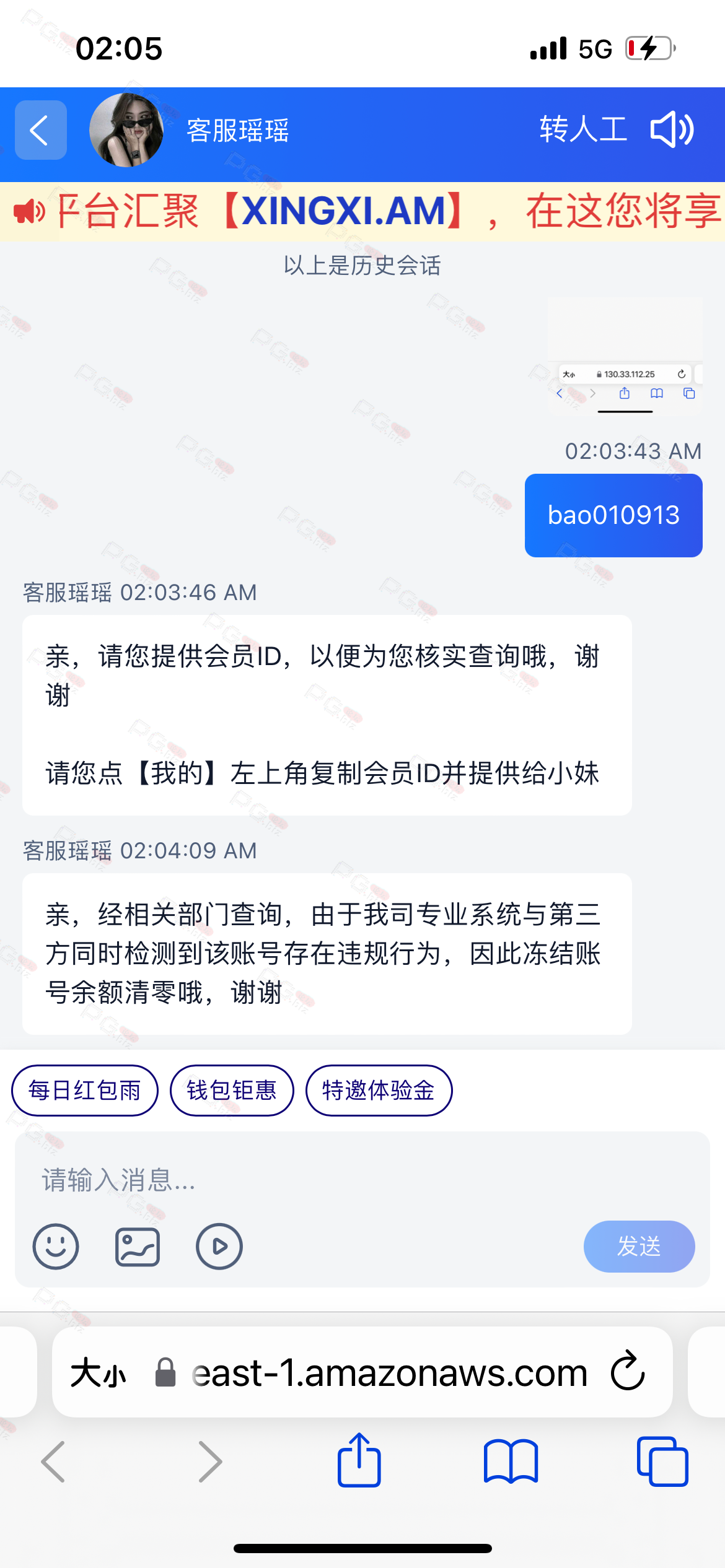Select the 每日红包雨 quick chip
The width and height of the screenshot is (725, 1568).
click(85, 1091)
